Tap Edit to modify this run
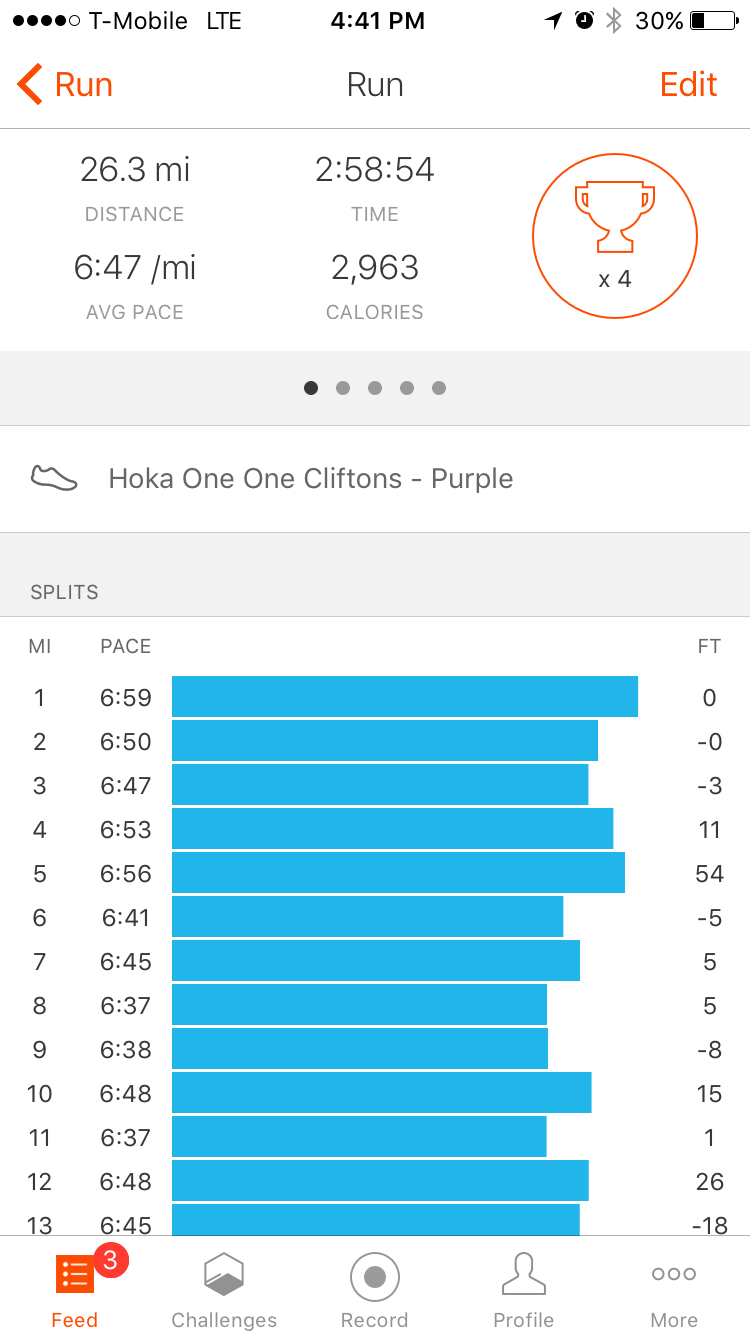The image size is (750, 1334). (x=688, y=85)
